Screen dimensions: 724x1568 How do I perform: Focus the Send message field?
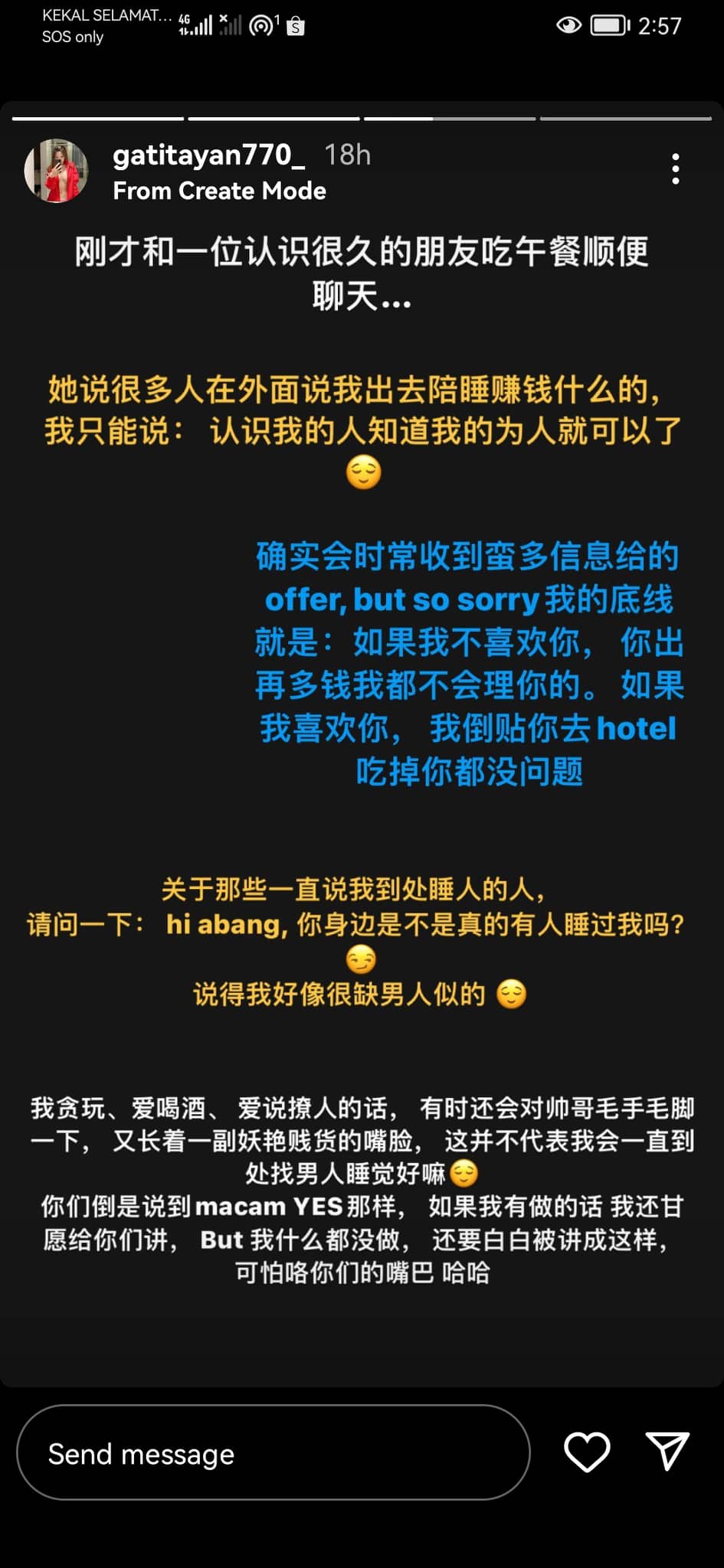point(273,1452)
